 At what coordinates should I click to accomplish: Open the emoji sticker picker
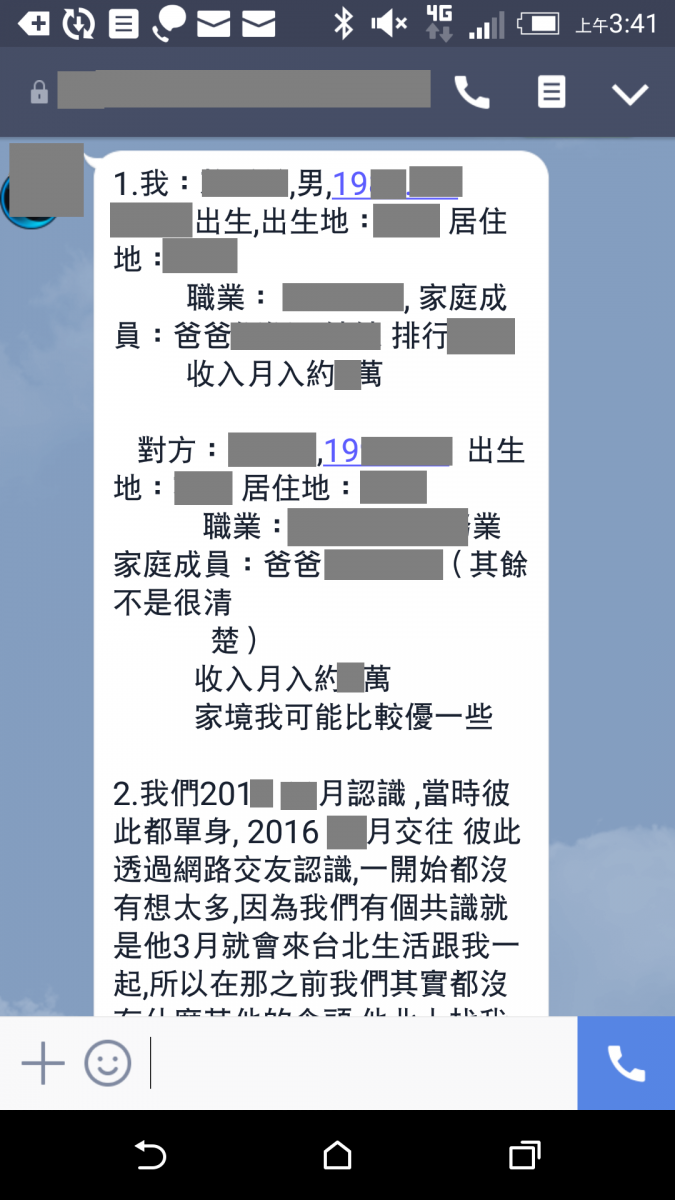pyautogui.click(x=107, y=1063)
